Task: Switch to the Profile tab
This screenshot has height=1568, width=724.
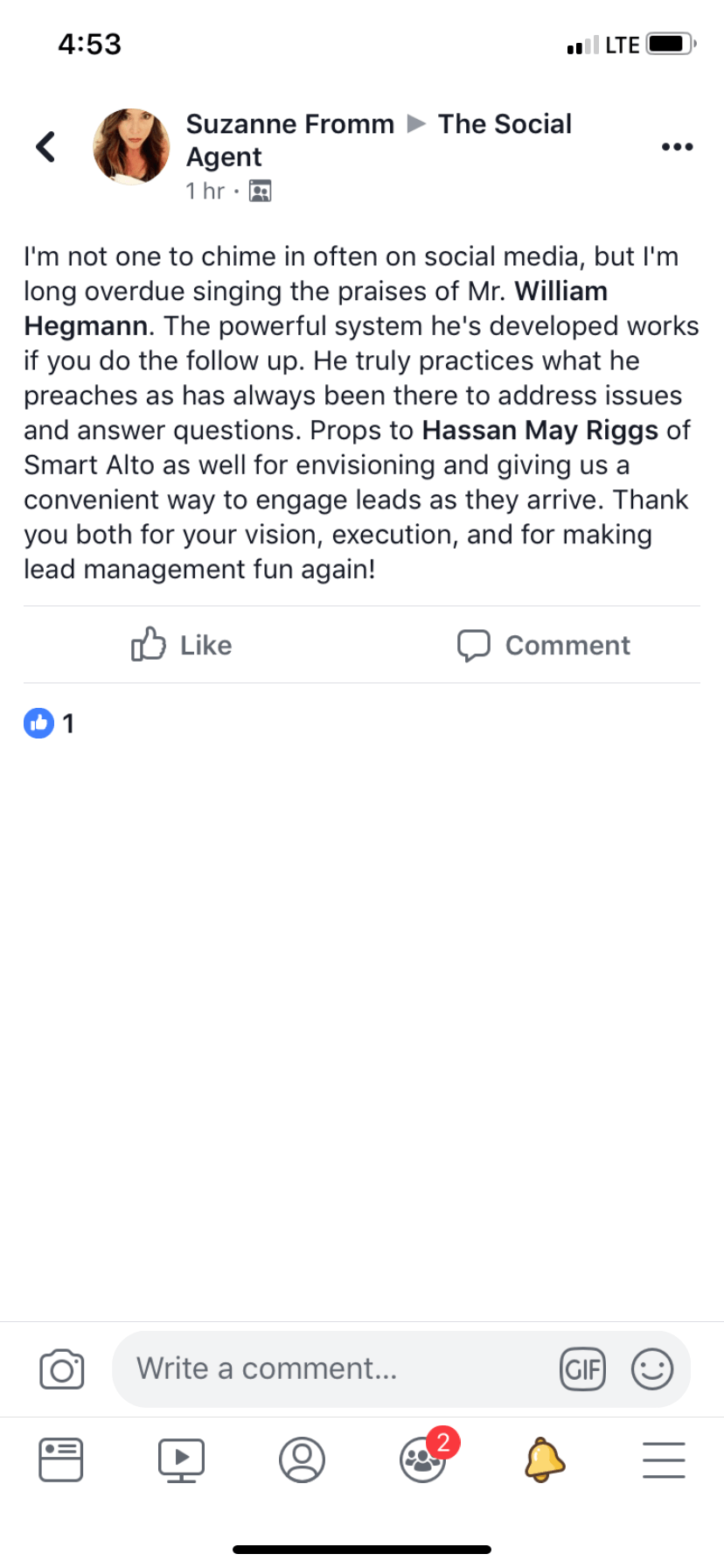Action: click(302, 1459)
